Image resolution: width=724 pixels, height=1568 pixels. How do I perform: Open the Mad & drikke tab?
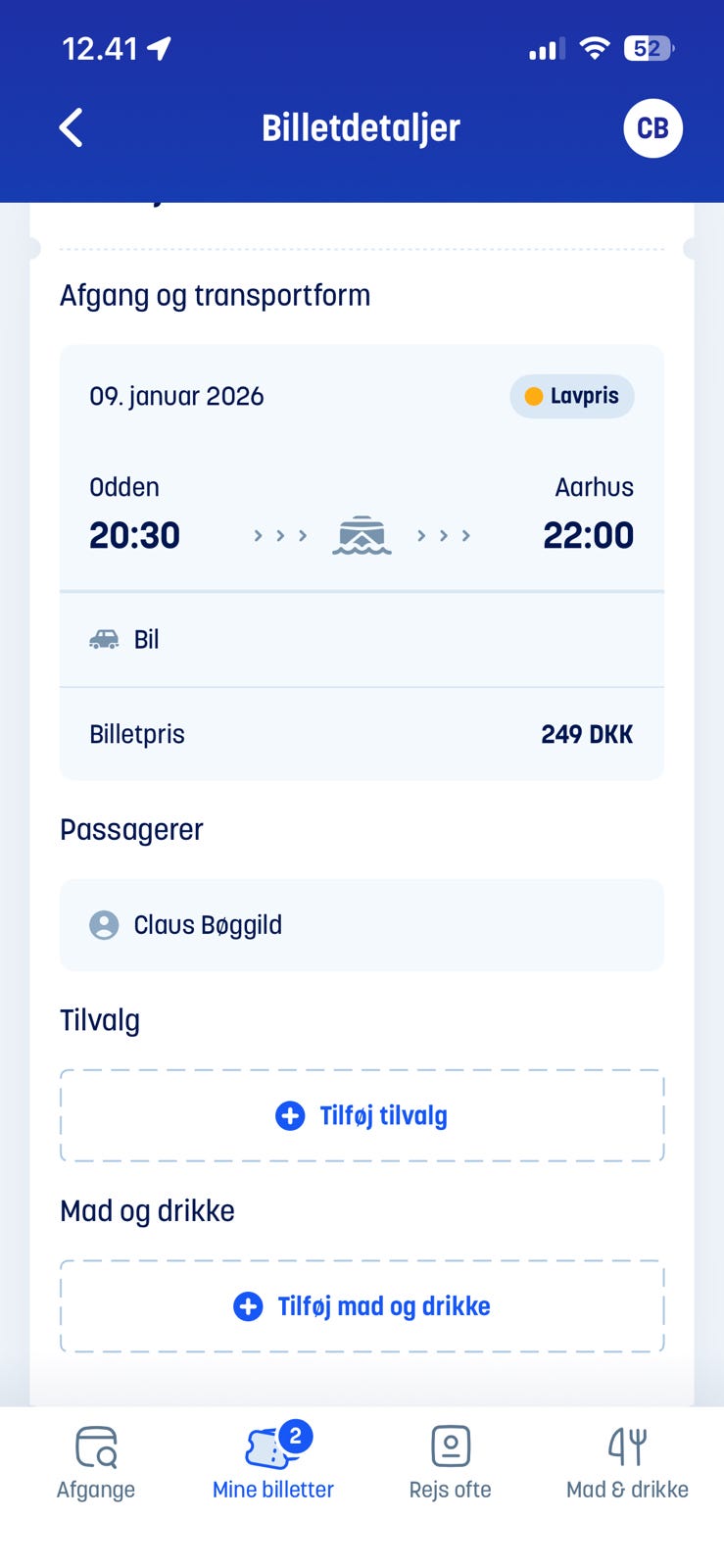pyautogui.click(x=627, y=1463)
